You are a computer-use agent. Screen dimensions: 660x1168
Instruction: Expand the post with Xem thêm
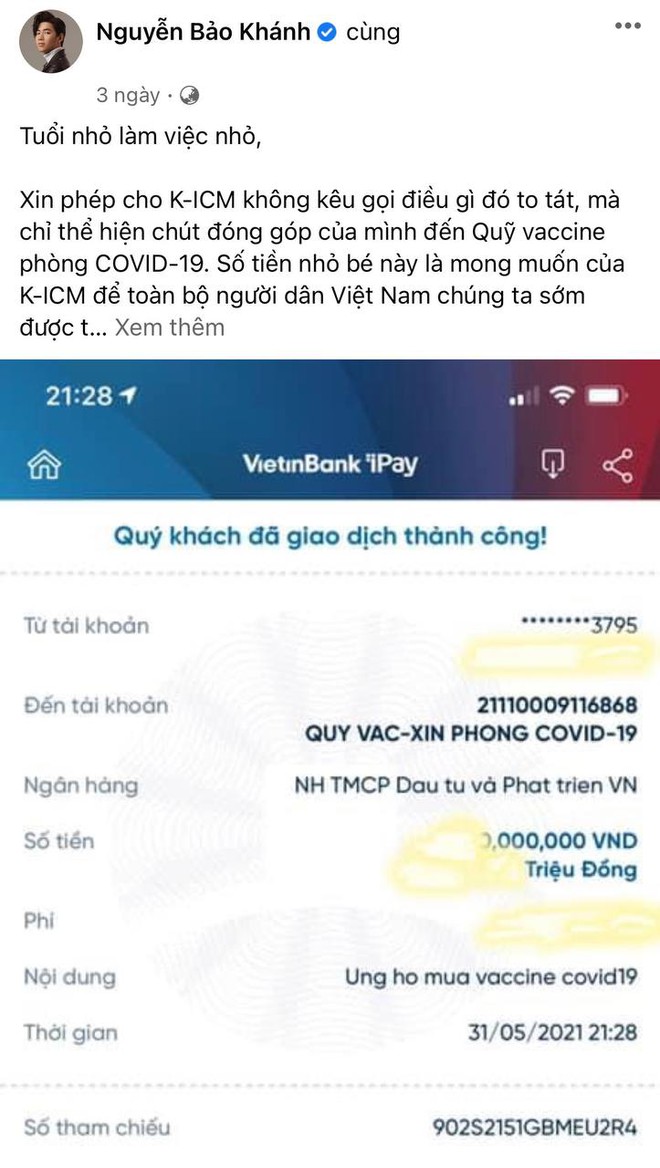[169, 328]
